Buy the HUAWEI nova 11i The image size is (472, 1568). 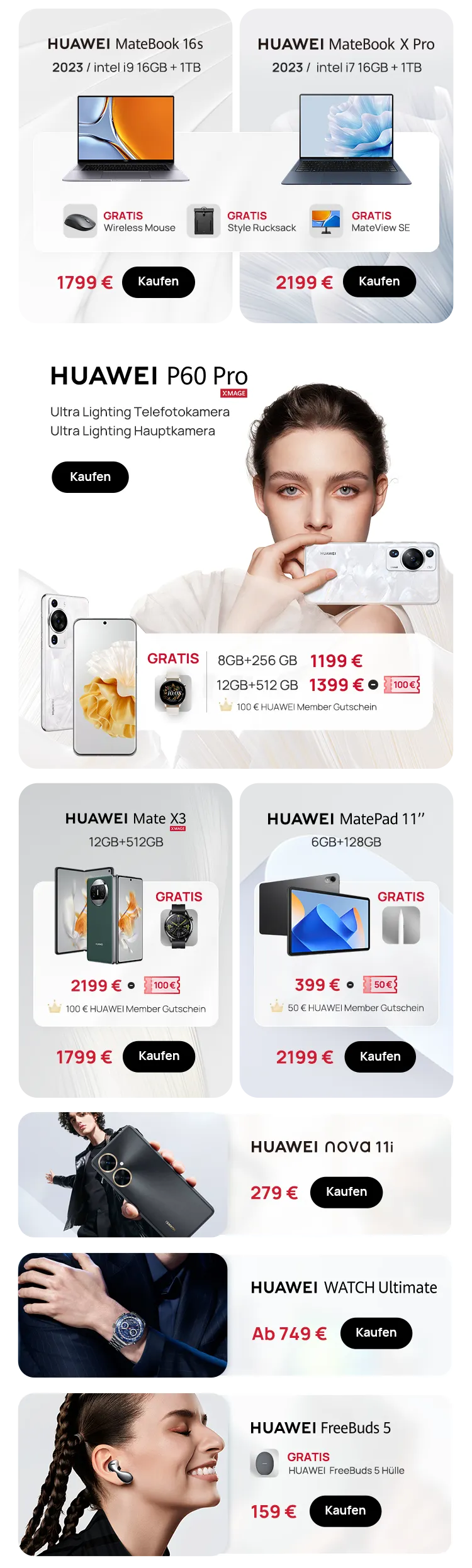click(346, 1192)
